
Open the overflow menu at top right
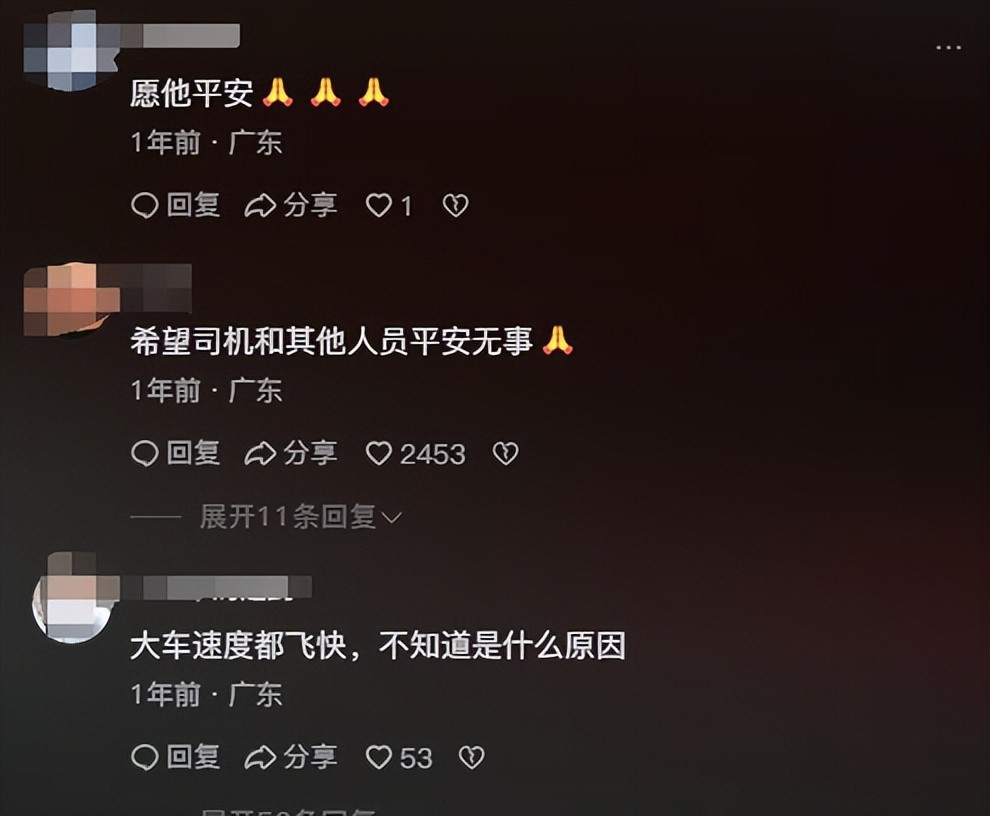[x=948, y=47]
